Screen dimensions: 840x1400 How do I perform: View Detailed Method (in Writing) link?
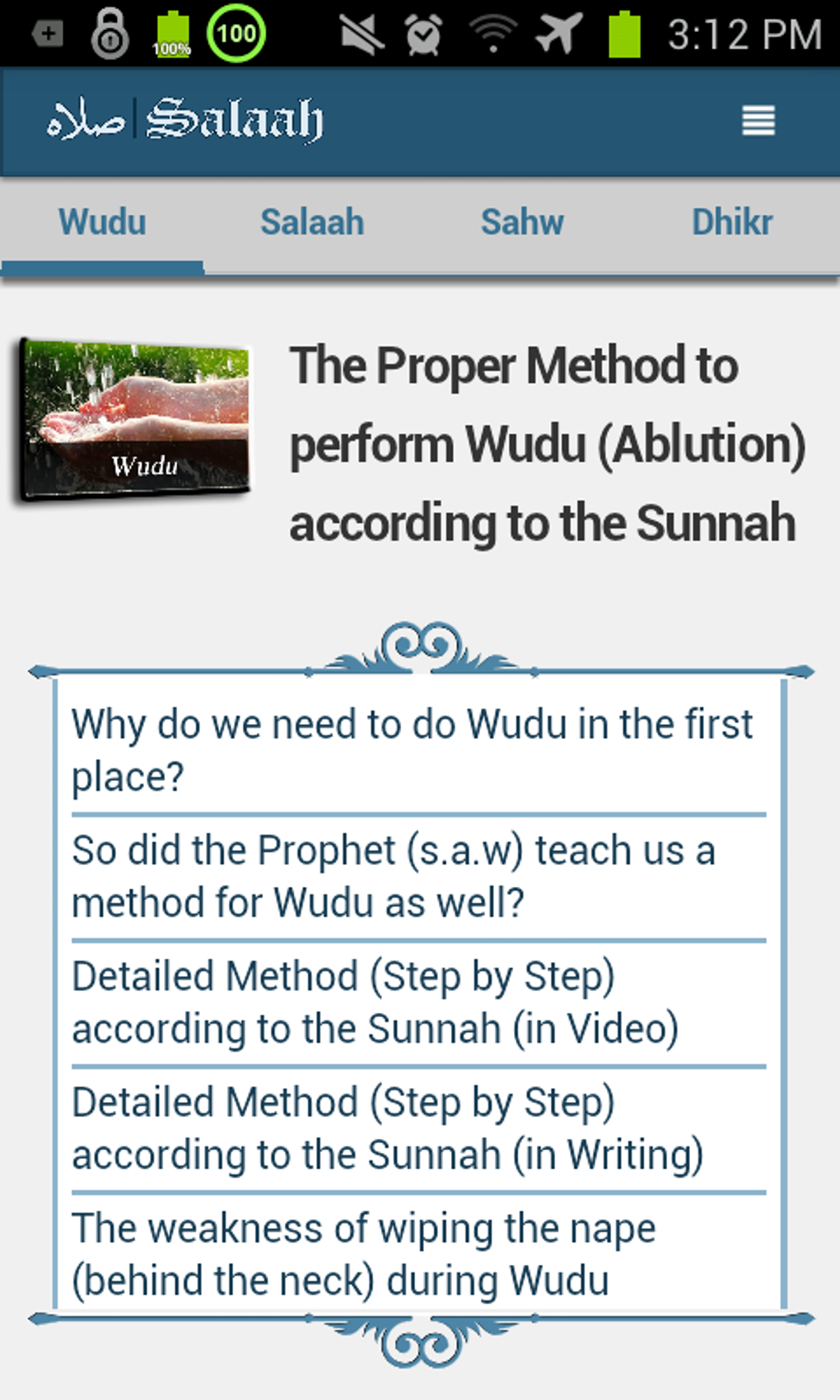[387, 1128]
